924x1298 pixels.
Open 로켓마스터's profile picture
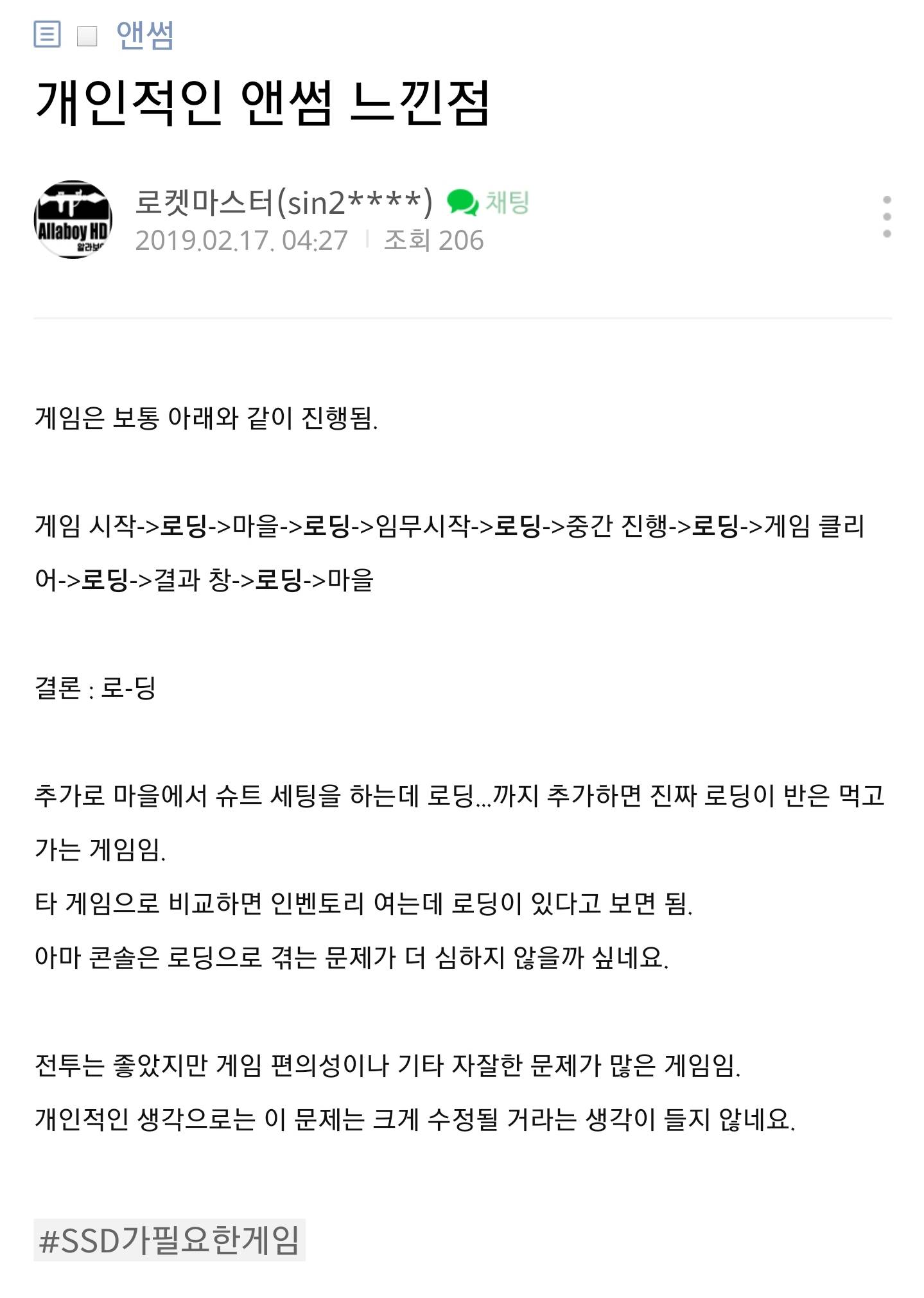[x=73, y=220]
